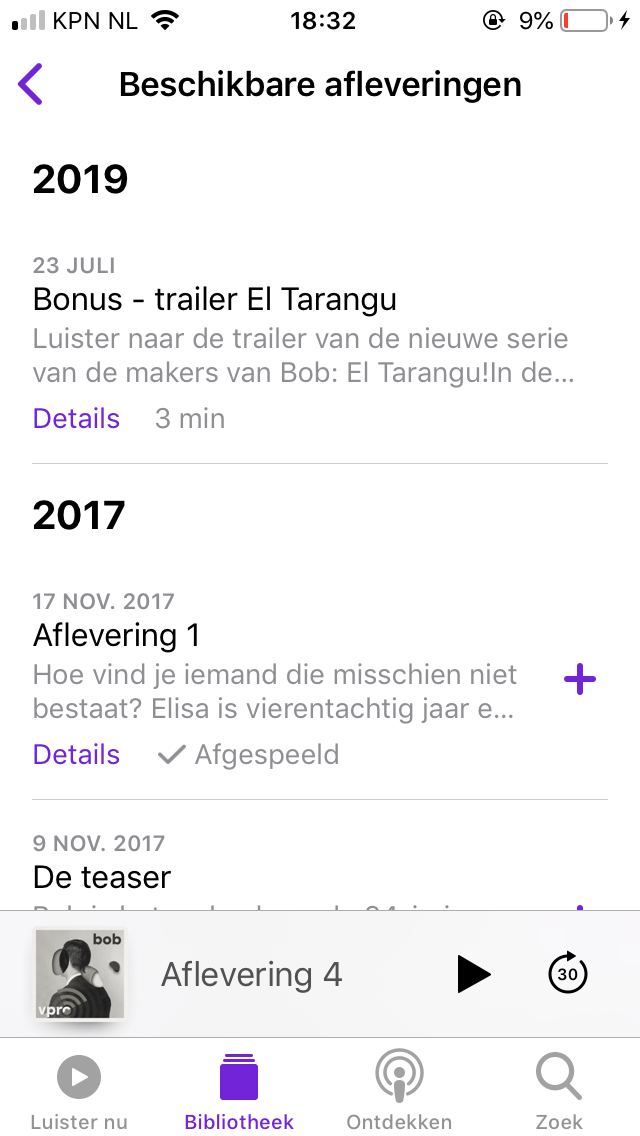640x1136 pixels.
Task: View Details of Bonus trailer El Tarangu
Action: coord(76,419)
